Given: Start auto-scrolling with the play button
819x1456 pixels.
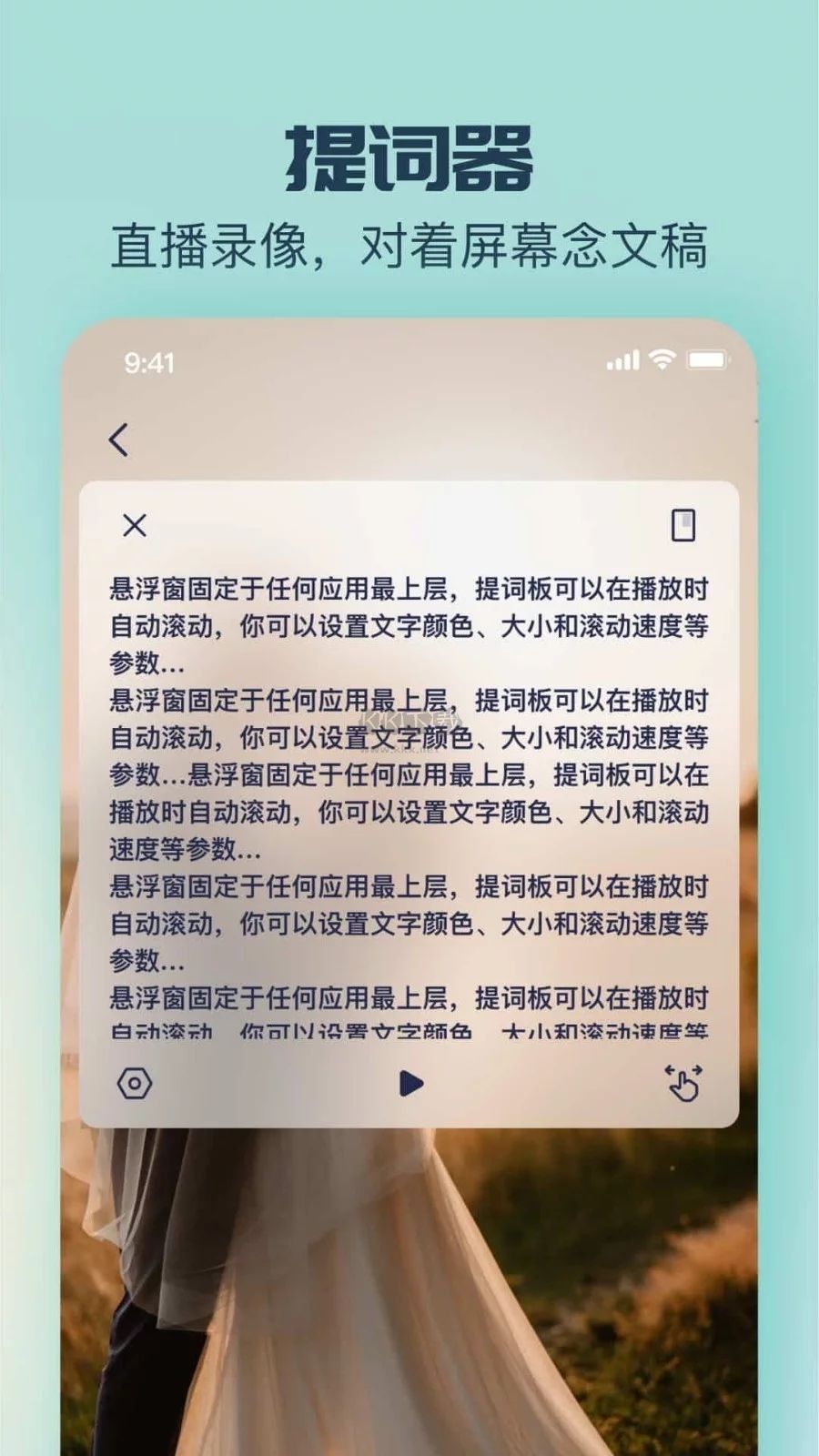Looking at the screenshot, I should (411, 1082).
